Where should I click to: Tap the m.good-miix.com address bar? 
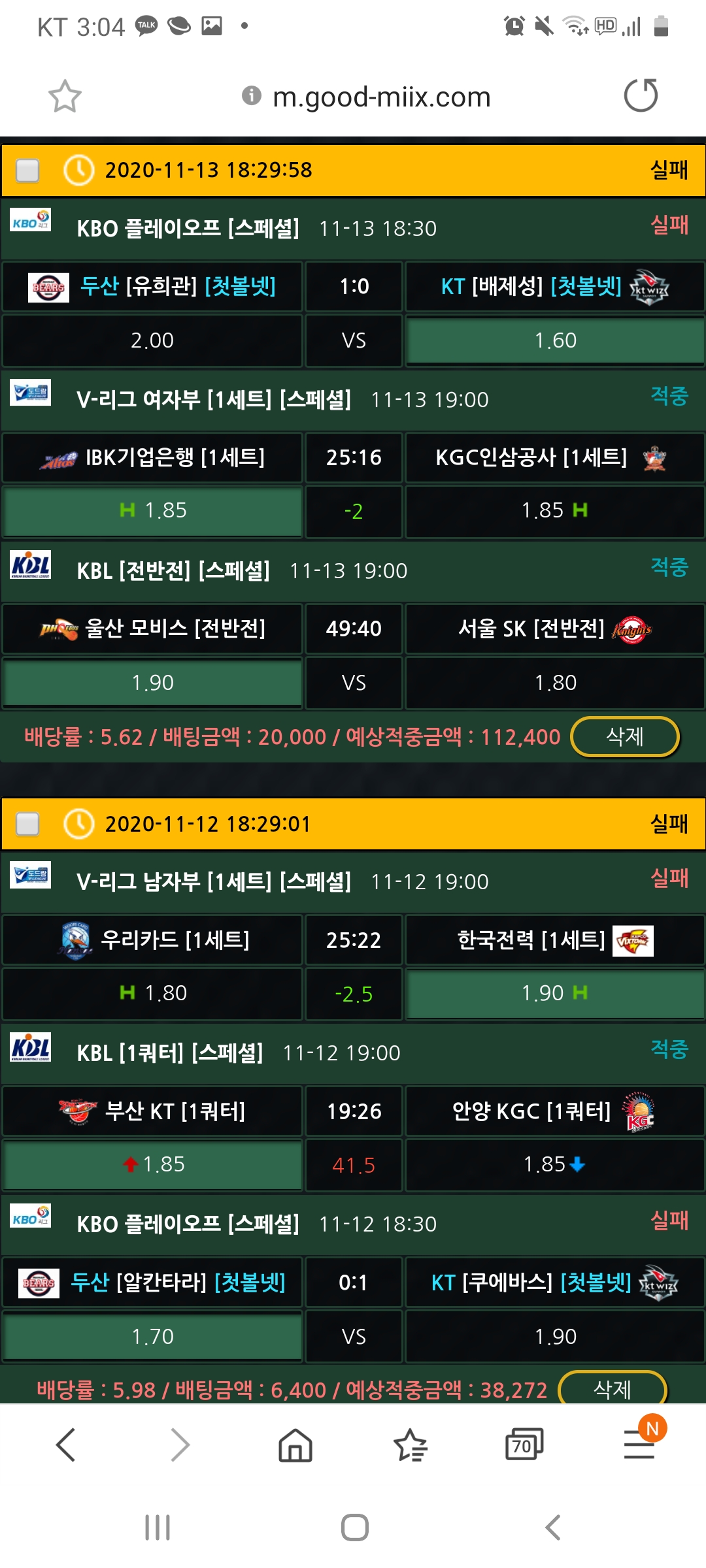380,97
